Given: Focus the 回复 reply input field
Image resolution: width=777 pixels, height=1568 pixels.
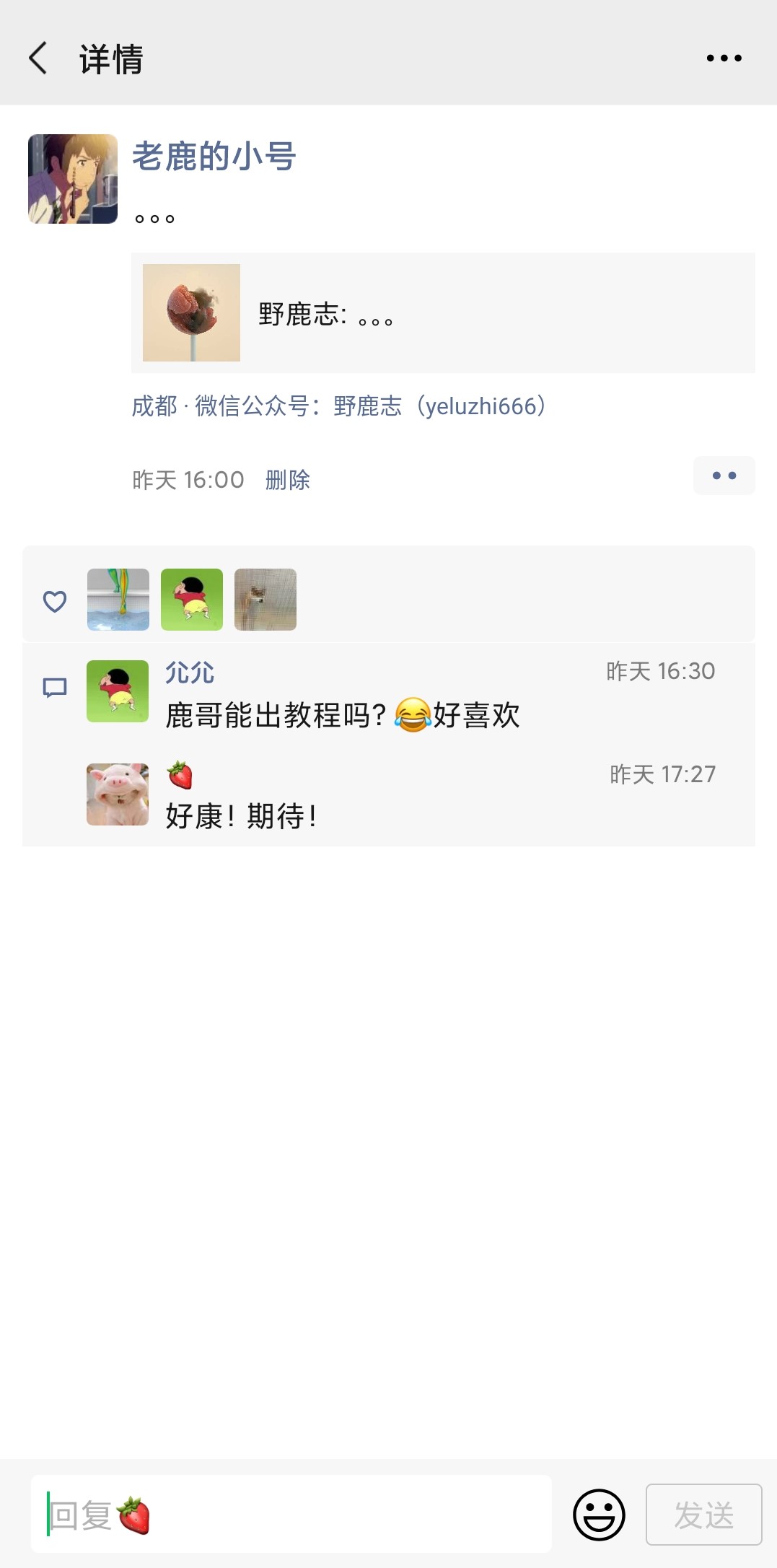Looking at the screenshot, I should (291, 1514).
